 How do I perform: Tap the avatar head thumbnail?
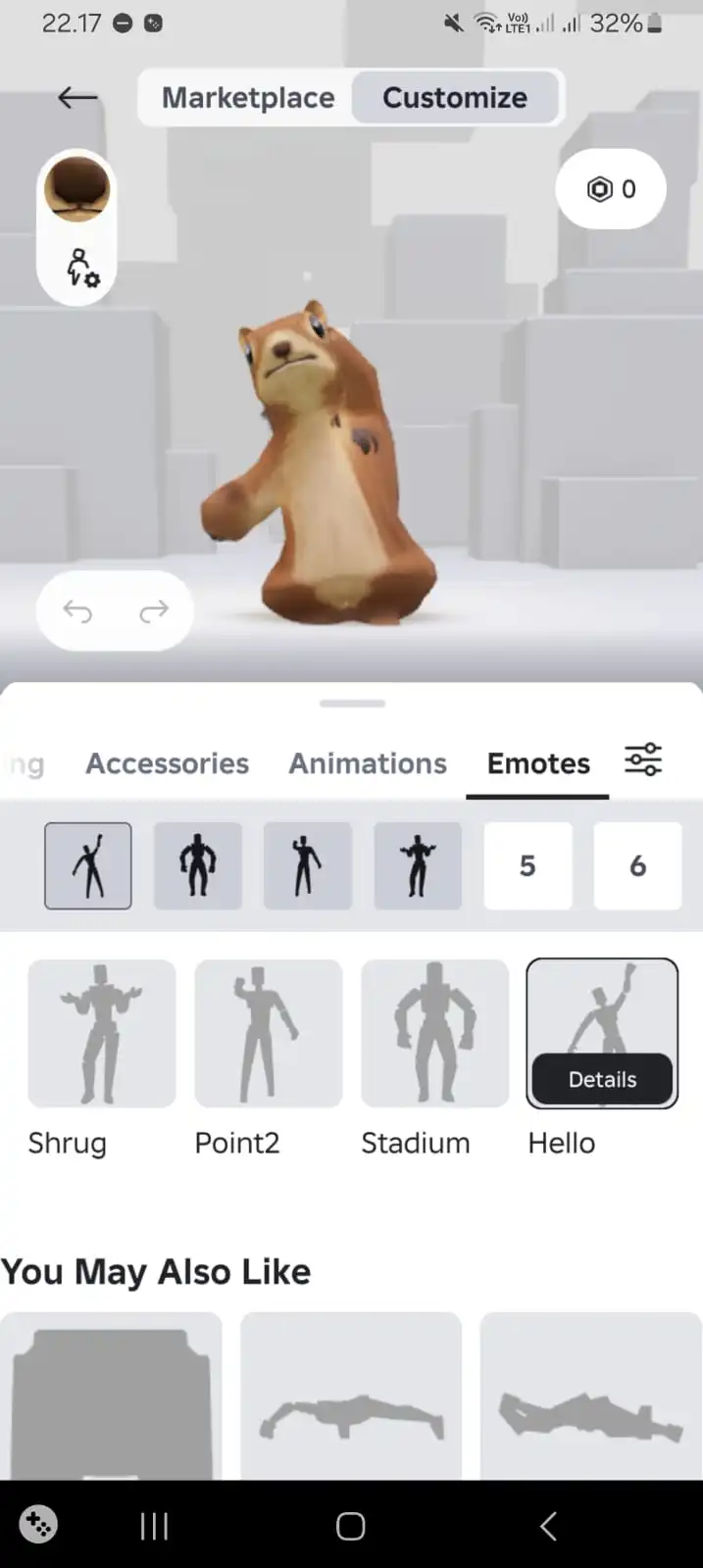(x=76, y=187)
